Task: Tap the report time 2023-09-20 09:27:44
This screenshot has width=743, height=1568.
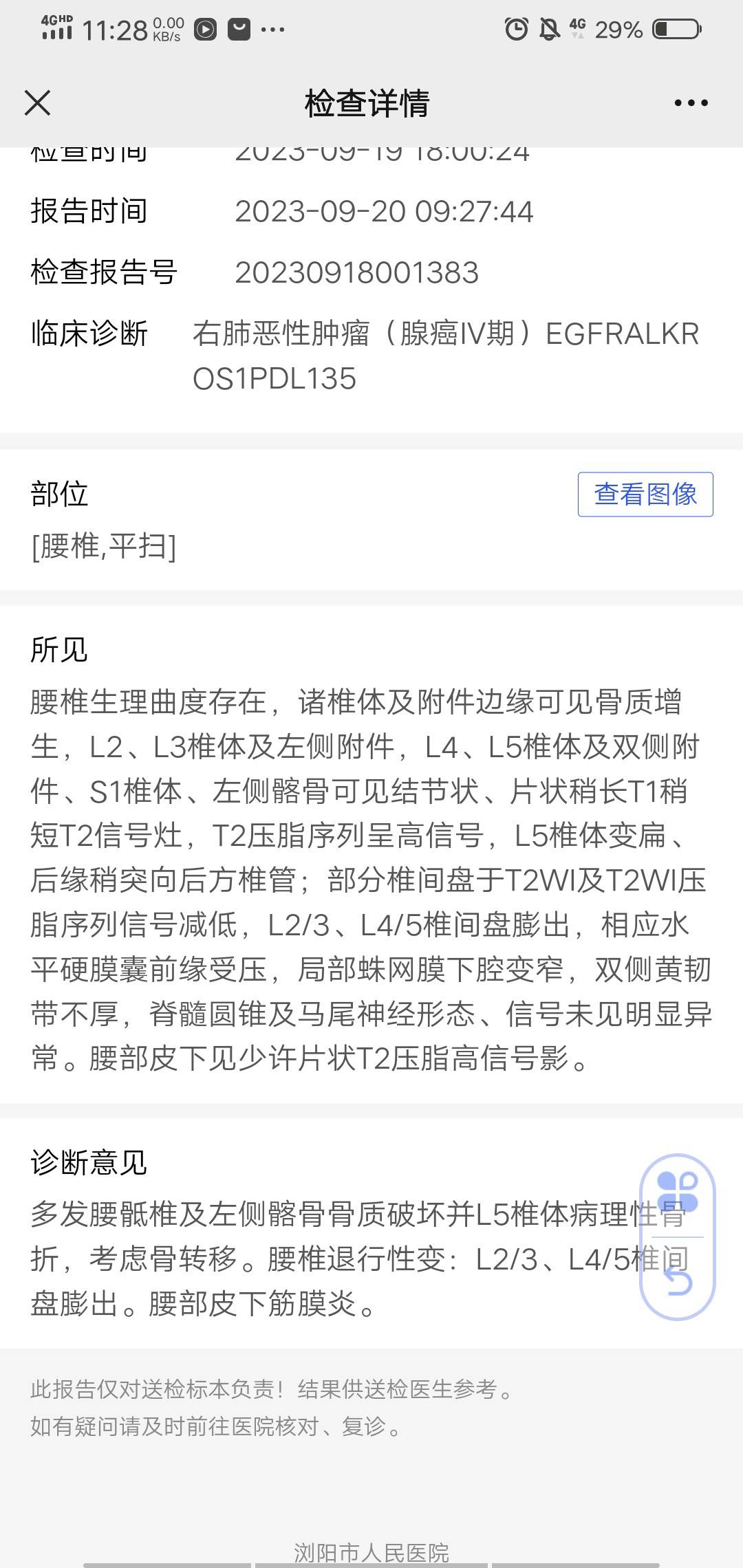Action: coord(384,212)
